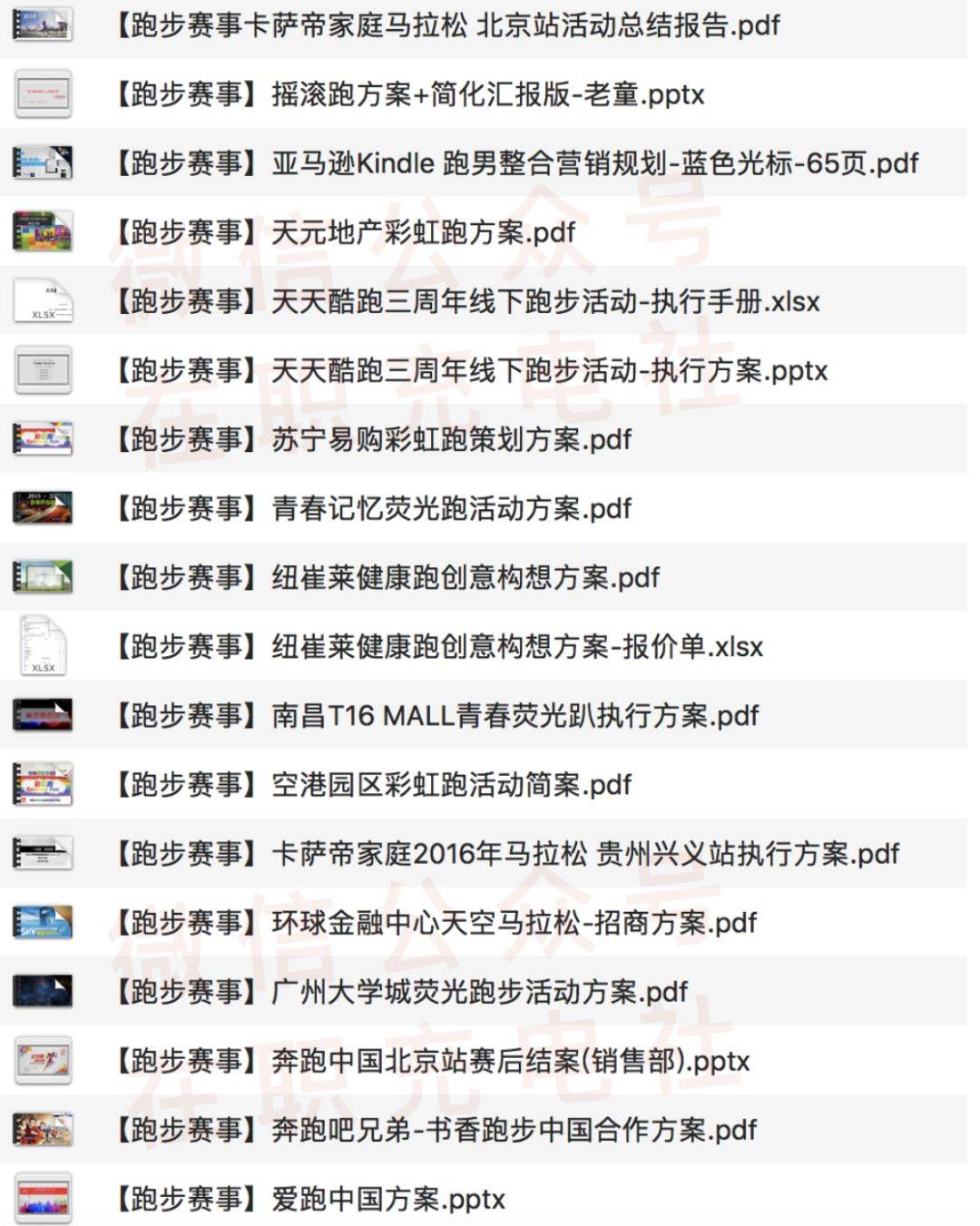Viewport: 980px width, 1226px height.
Task: Select 苏宁易购彩虹跑策划方案.pdf
Action: 372,439
